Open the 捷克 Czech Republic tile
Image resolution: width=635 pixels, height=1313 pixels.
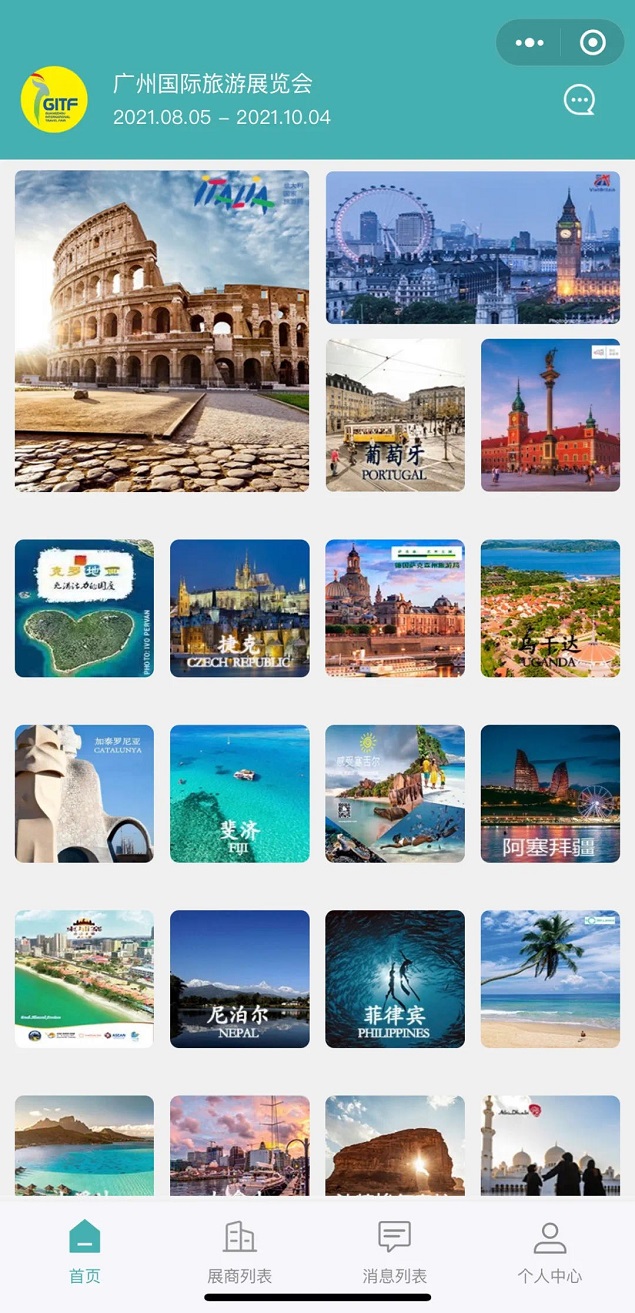tap(240, 608)
